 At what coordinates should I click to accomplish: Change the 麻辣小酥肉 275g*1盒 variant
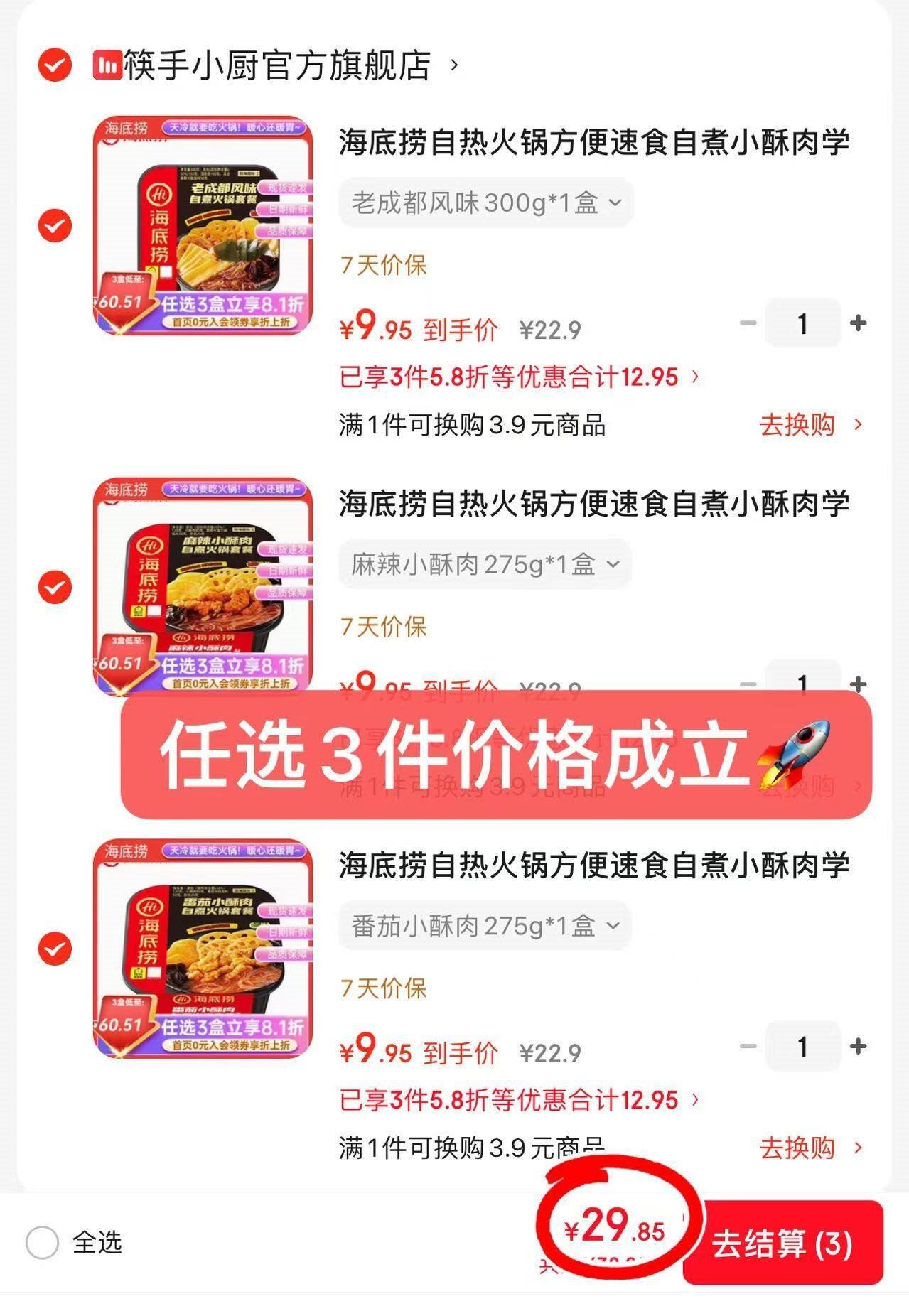tap(485, 565)
